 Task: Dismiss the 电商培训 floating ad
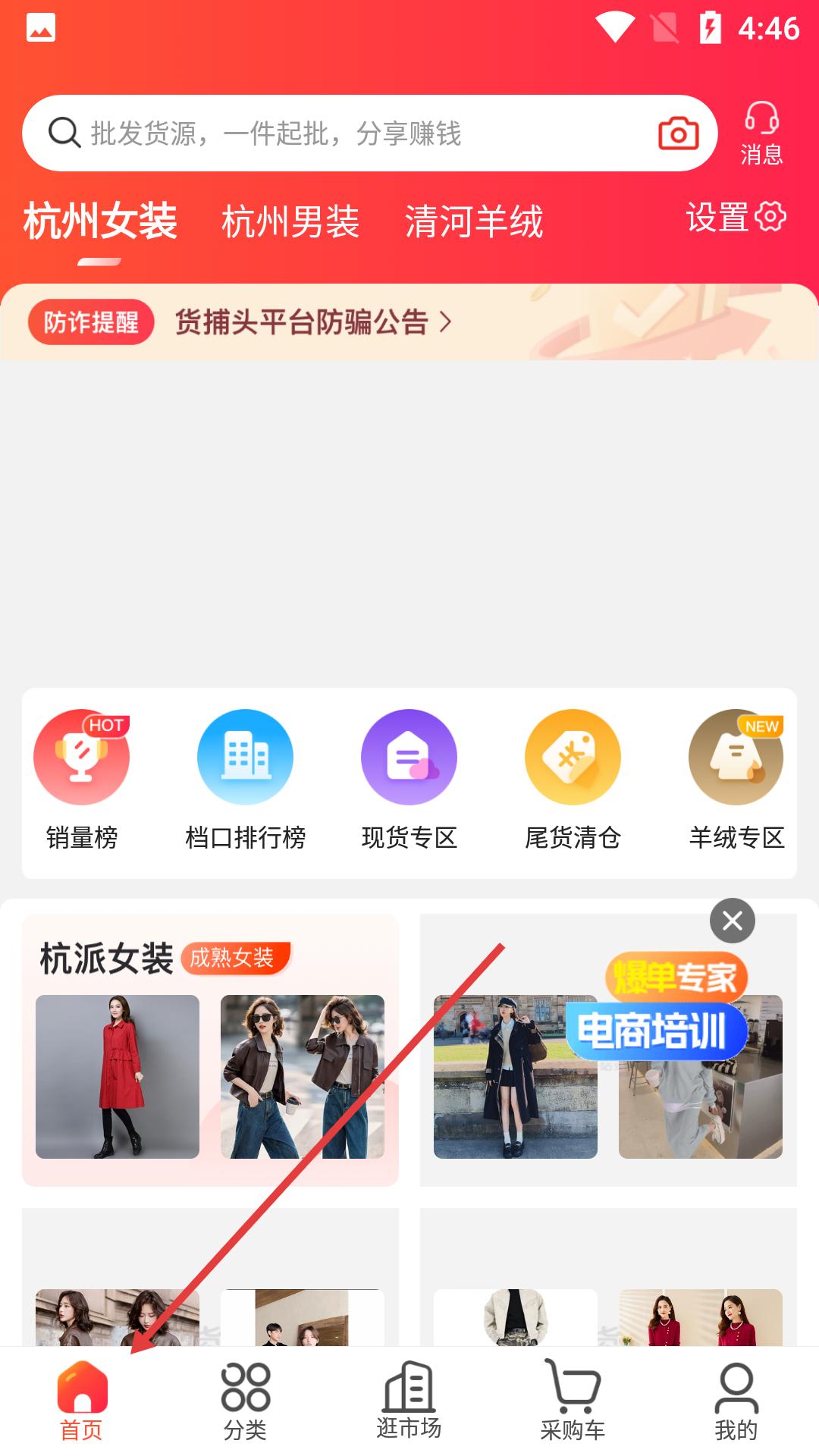point(733,921)
